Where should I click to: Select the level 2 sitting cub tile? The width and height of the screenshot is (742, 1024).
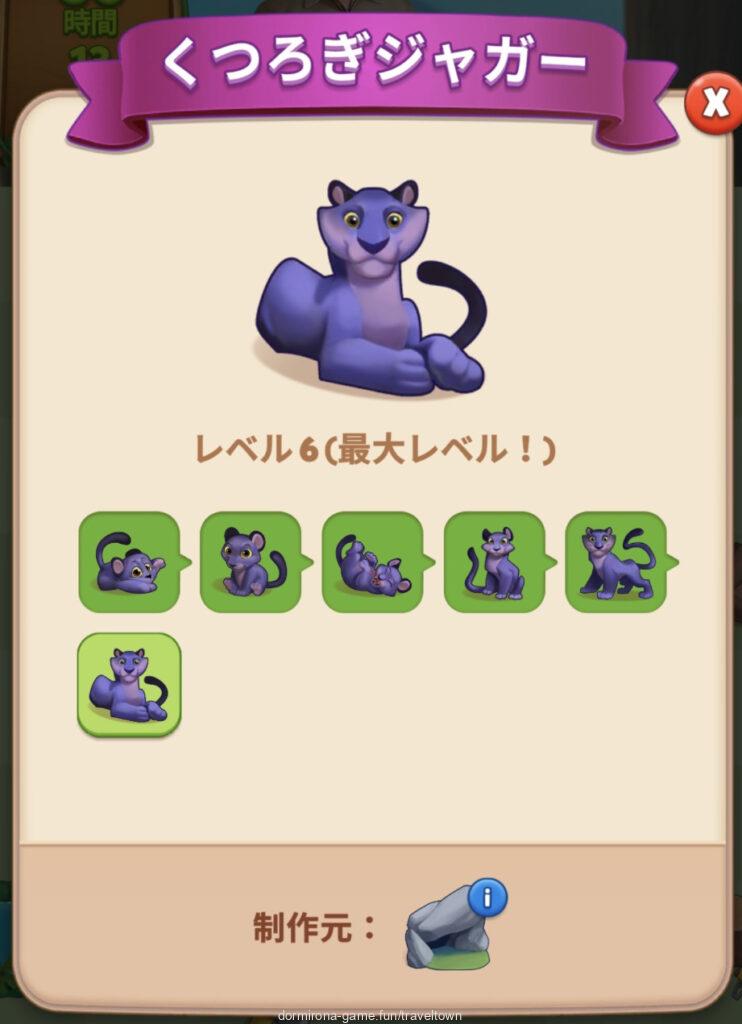tap(251, 562)
